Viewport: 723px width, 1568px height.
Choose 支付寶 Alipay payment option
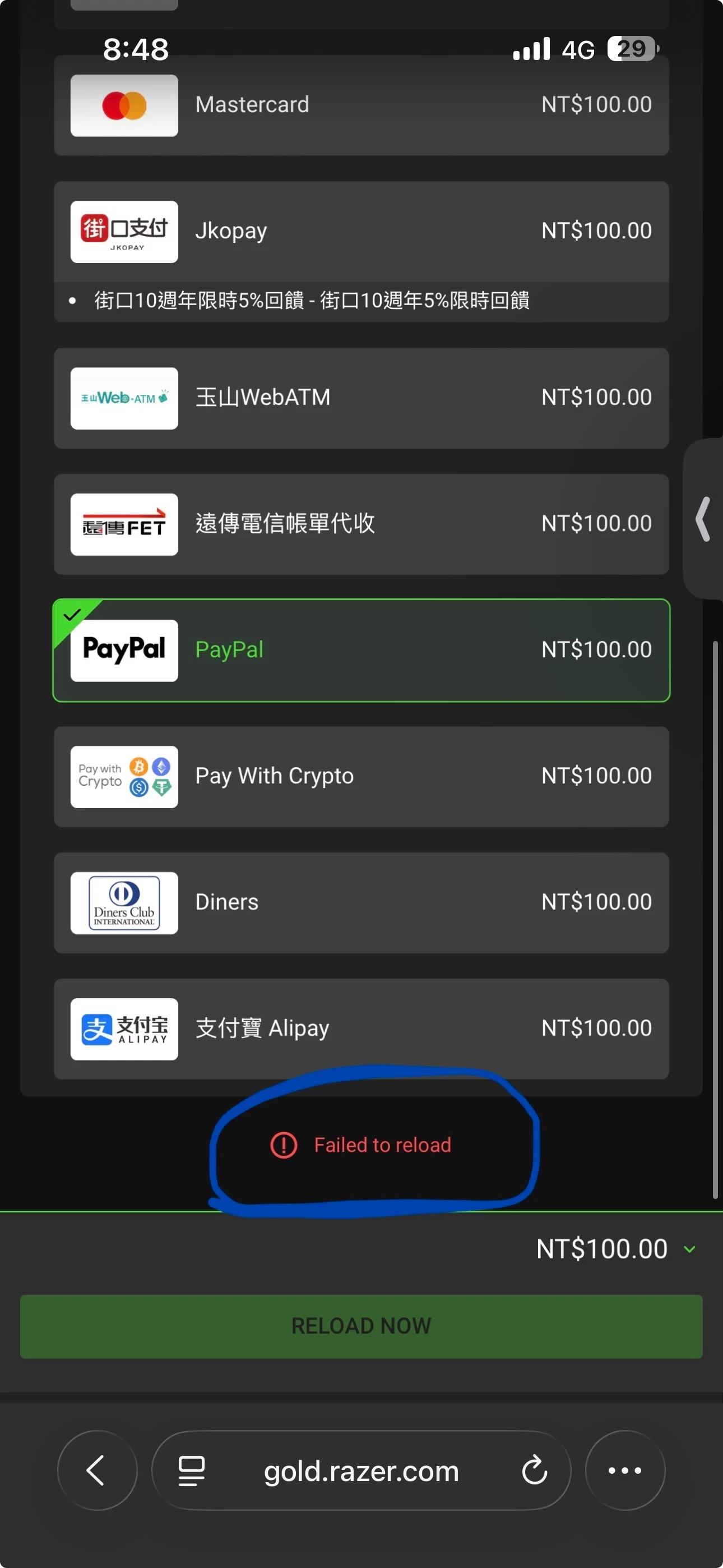361,1028
